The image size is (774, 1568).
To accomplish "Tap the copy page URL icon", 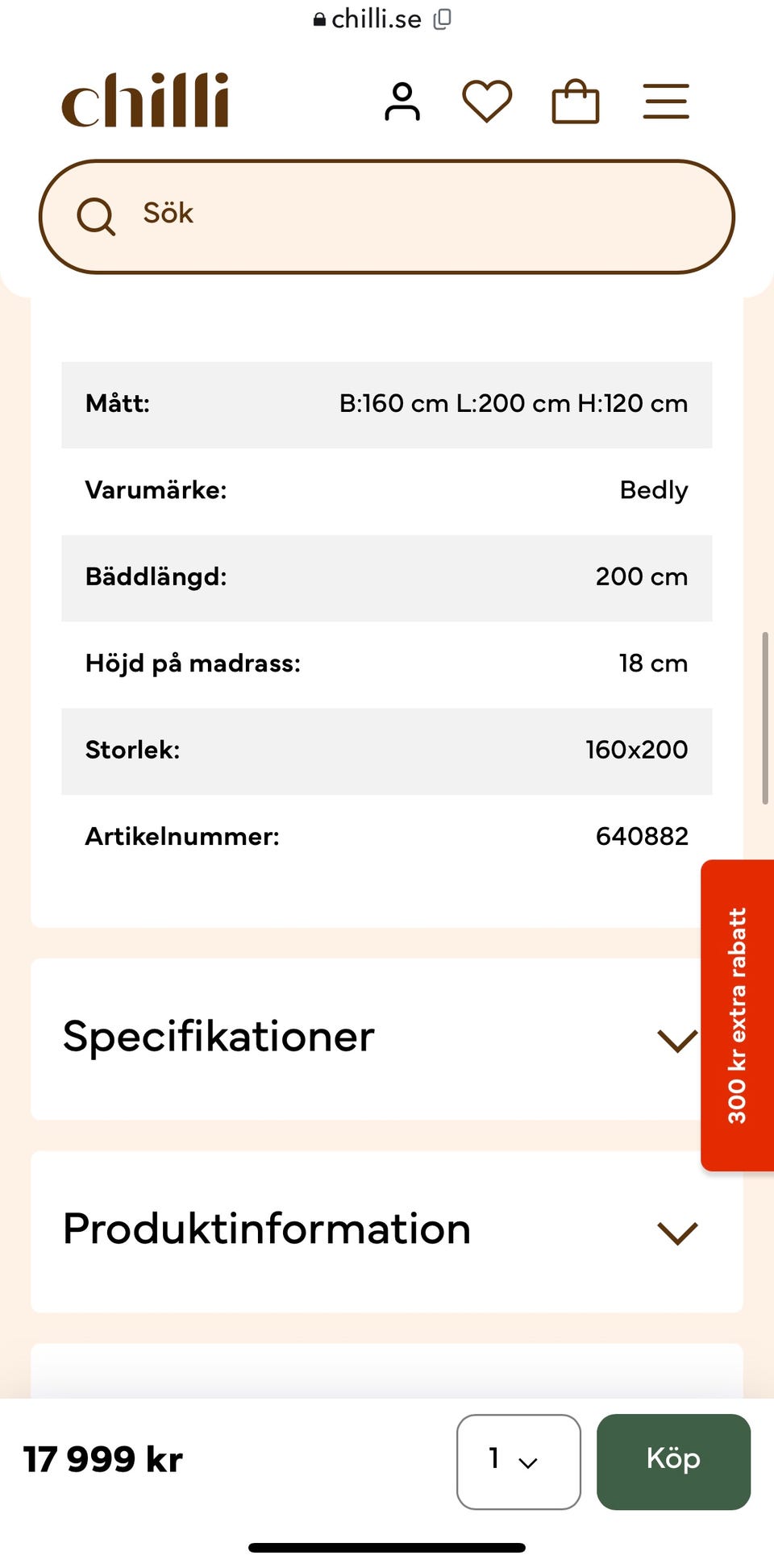I will tap(442, 18).
